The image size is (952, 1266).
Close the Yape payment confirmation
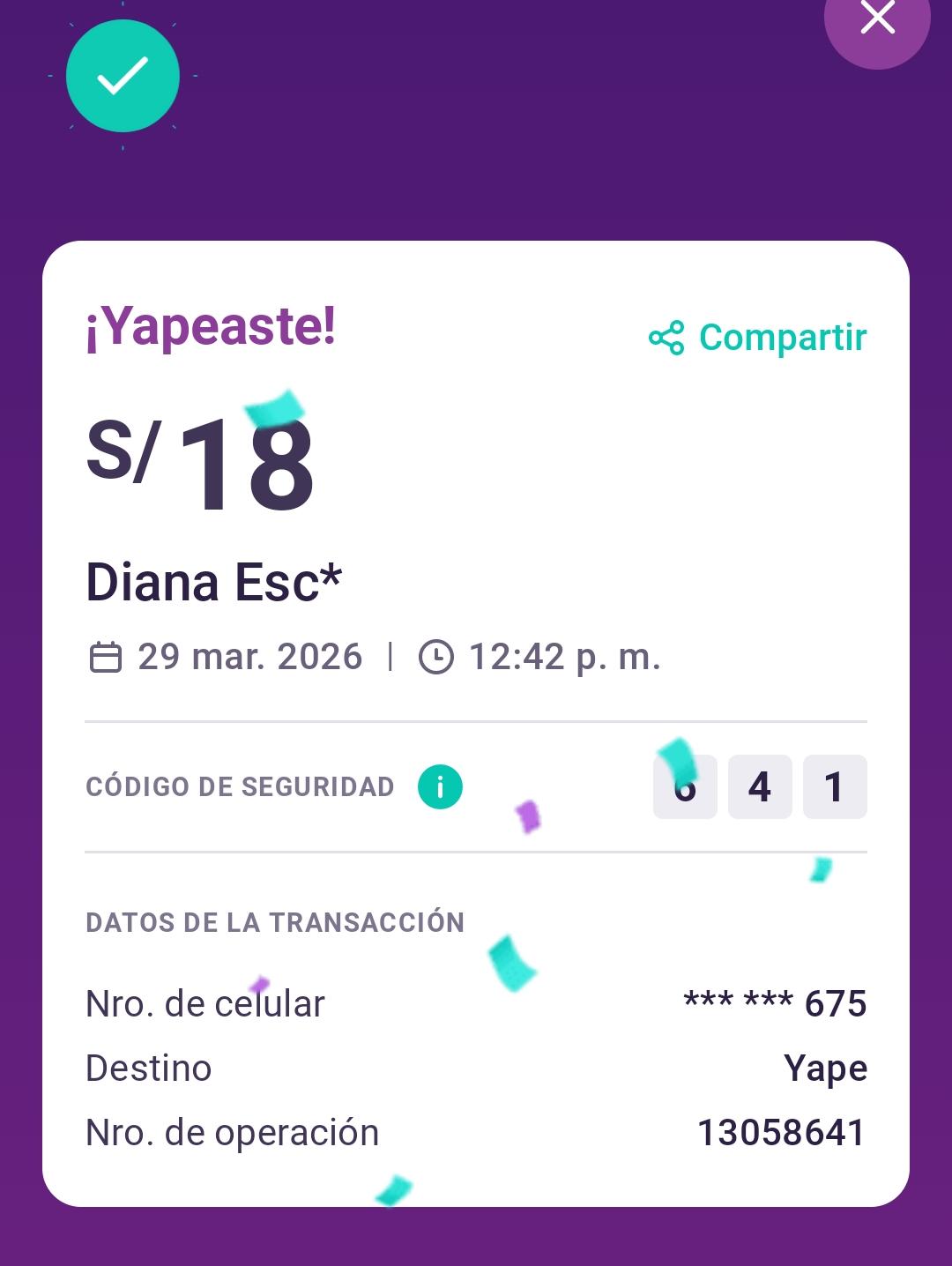click(877, 19)
